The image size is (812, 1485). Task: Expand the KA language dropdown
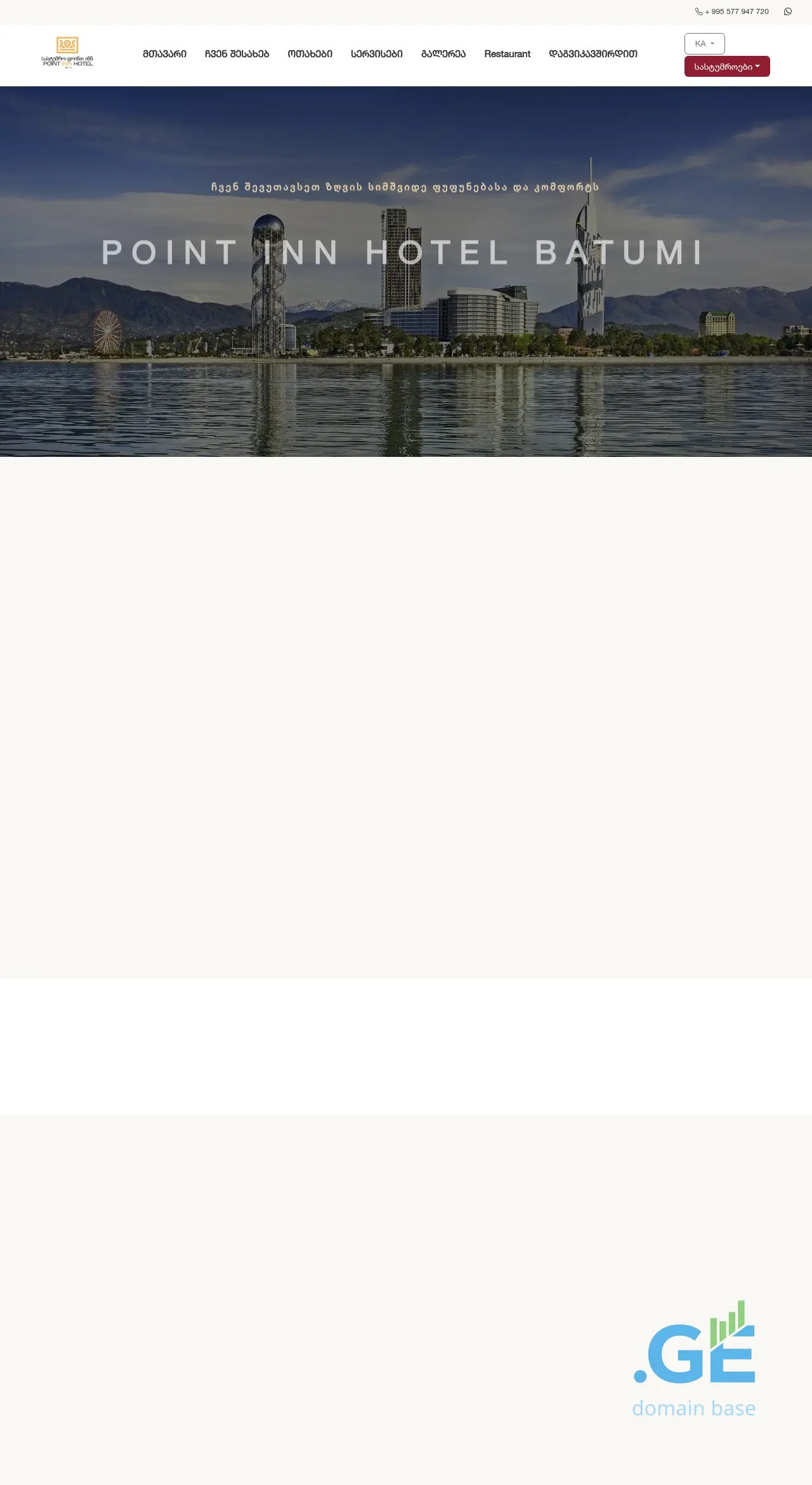(704, 44)
